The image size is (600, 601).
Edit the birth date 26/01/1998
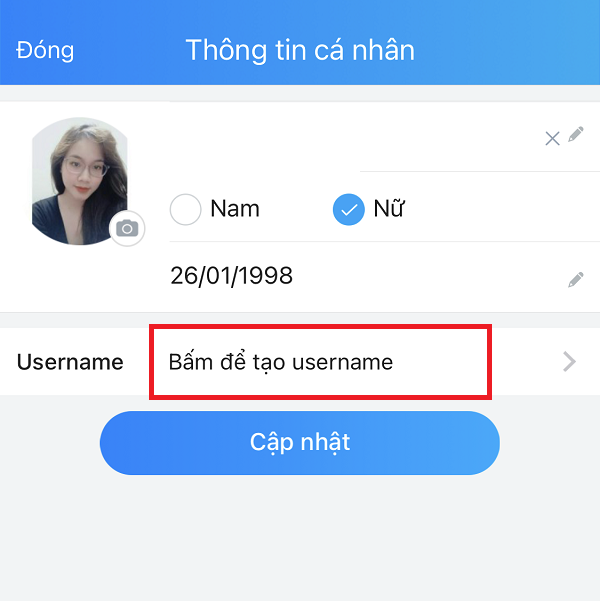(x=575, y=279)
